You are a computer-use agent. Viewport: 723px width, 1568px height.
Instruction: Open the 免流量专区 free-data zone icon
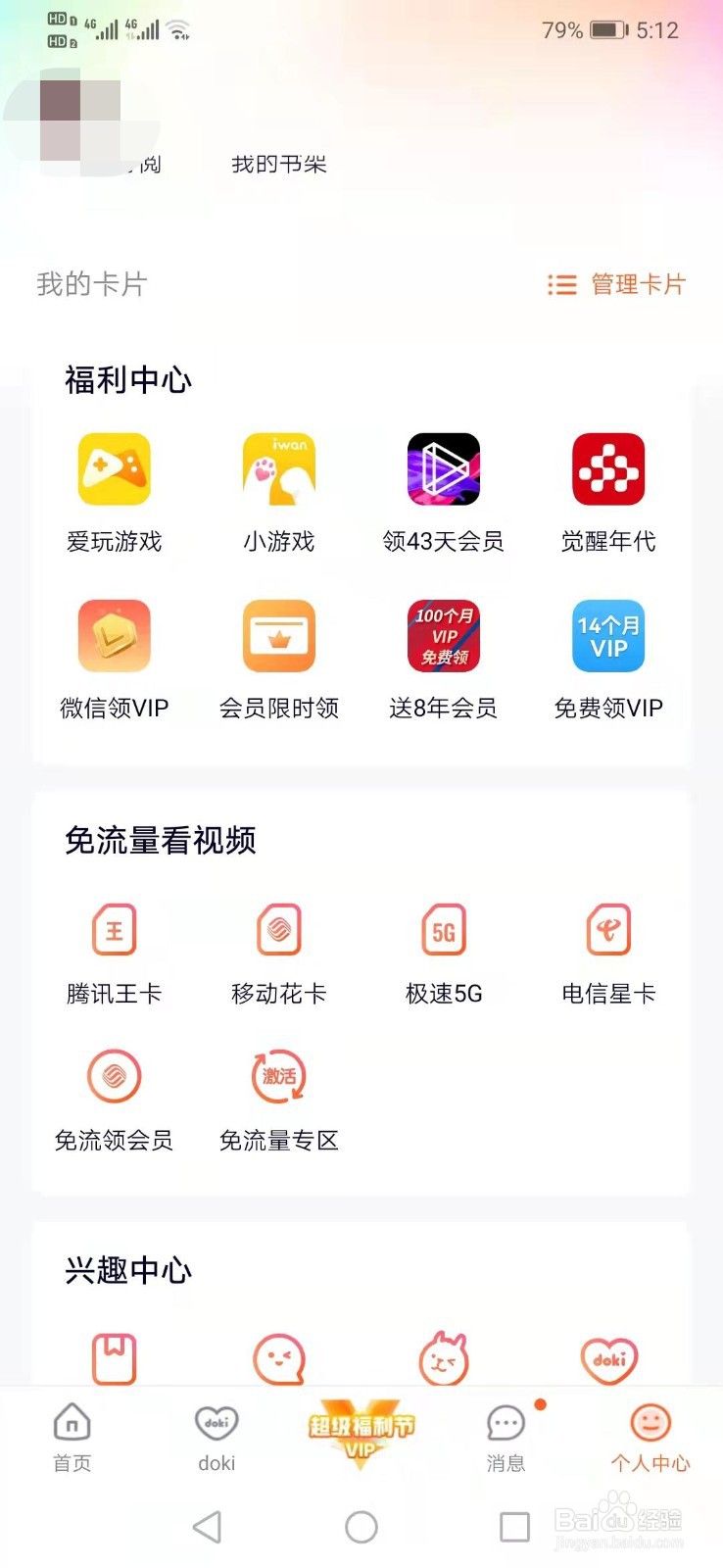(x=278, y=1076)
